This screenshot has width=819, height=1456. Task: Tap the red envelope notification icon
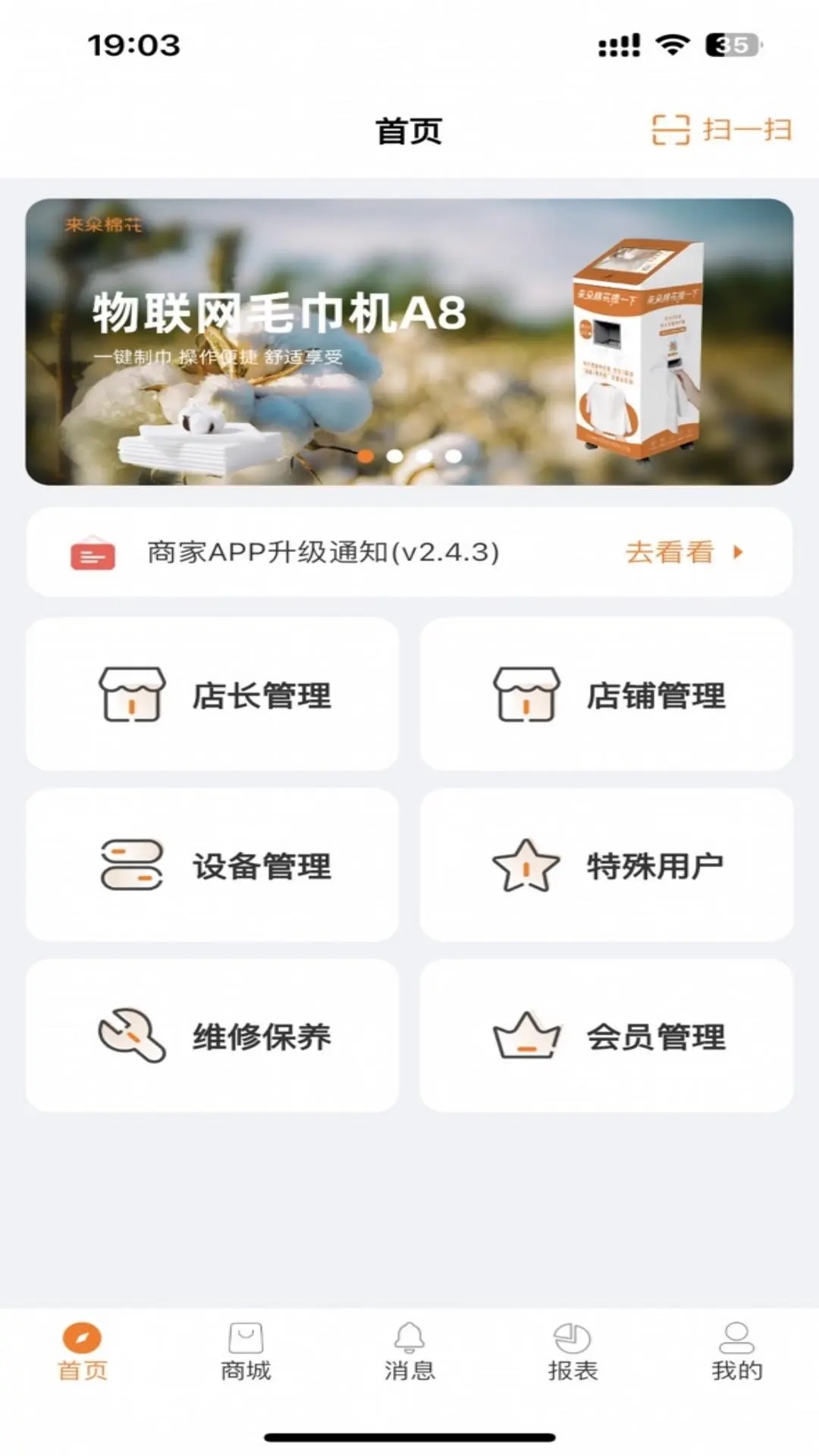[x=91, y=553]
